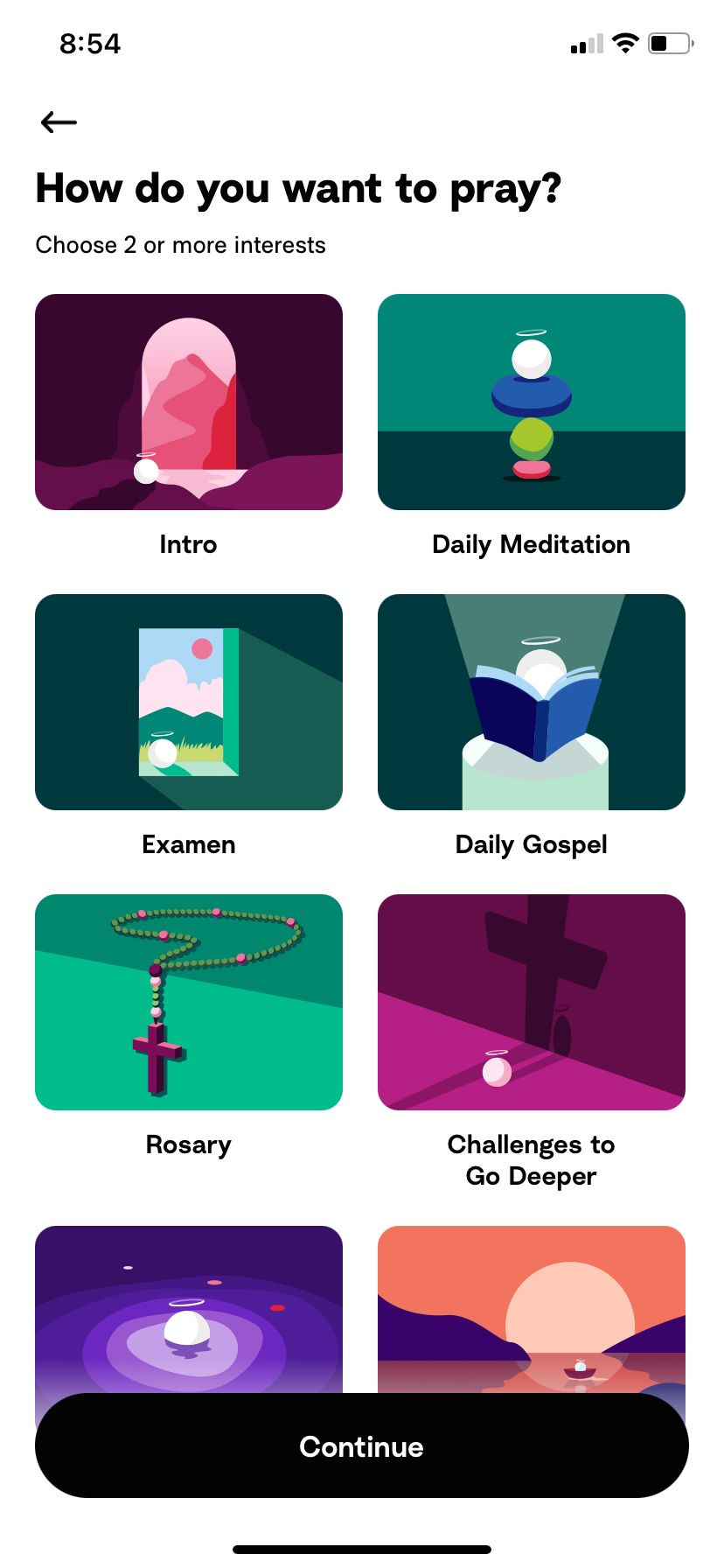Tap the 8:54 clock display
The image size is (724, 1568).
[x=88, y=44]
